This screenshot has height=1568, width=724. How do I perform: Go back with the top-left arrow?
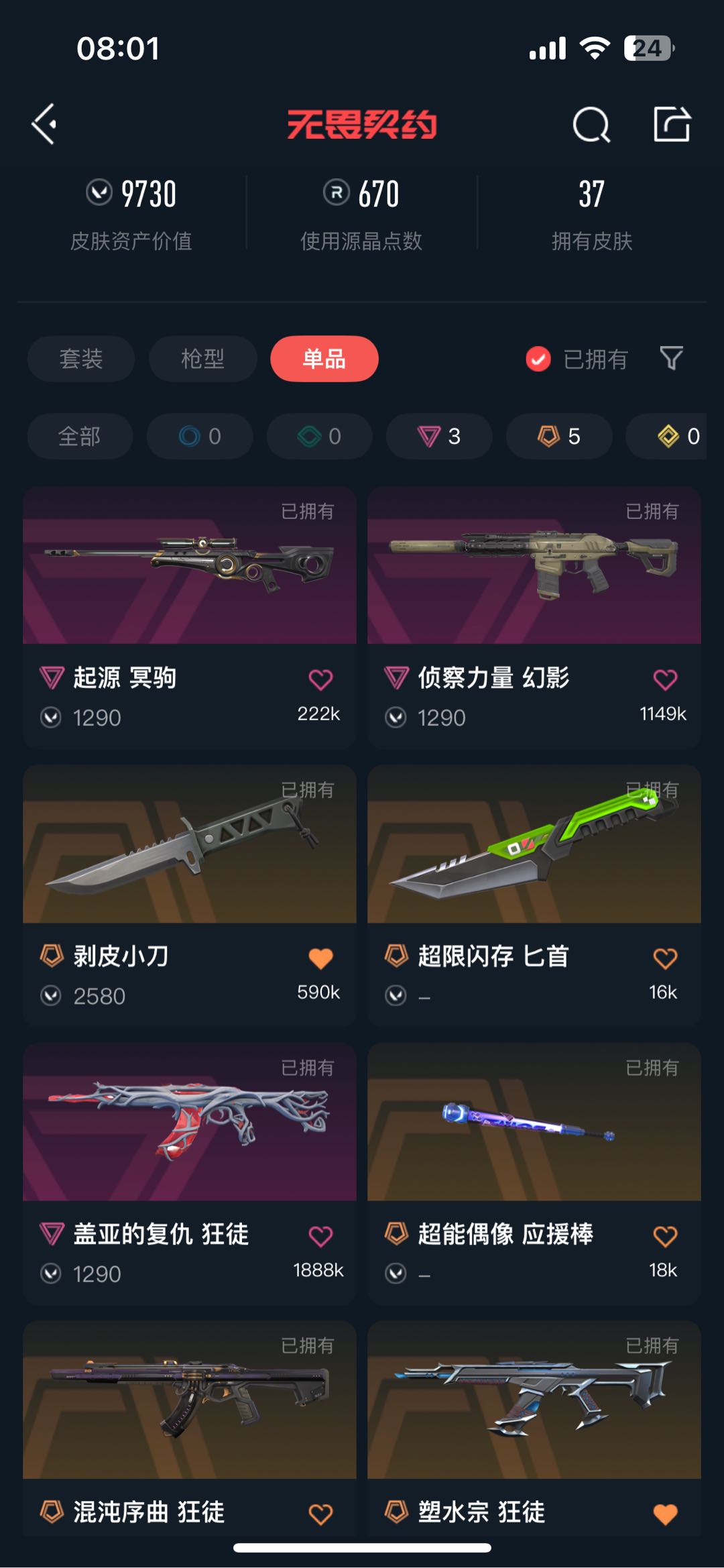pos(44,124)
